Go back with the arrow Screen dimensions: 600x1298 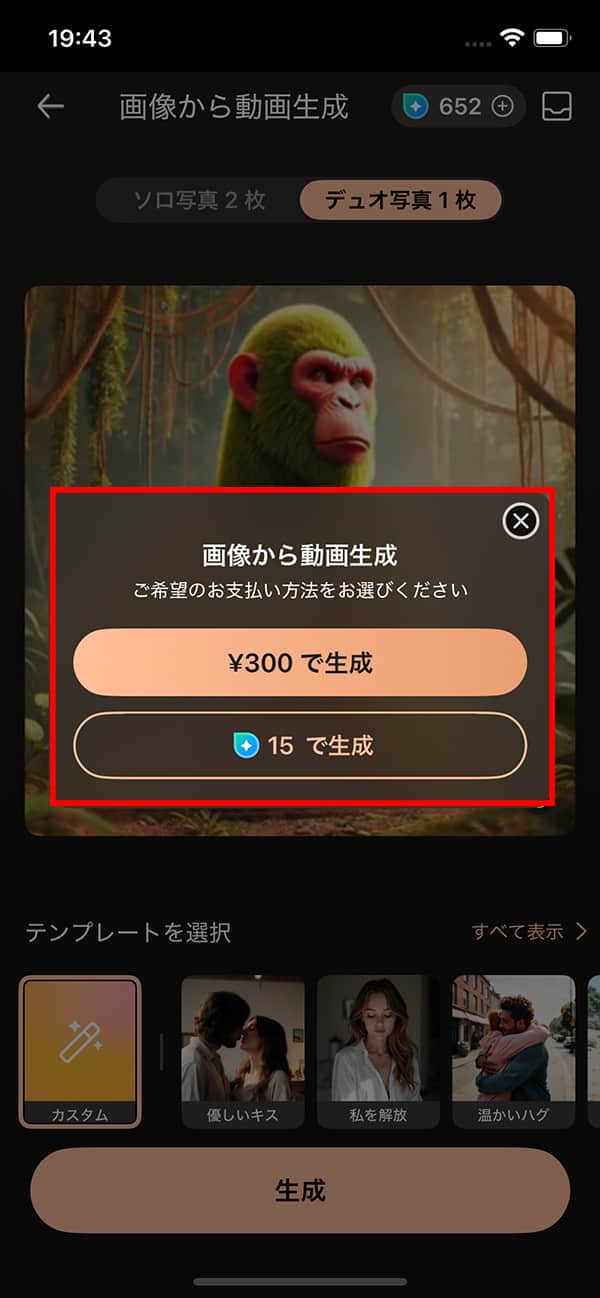click(x=50, y=107)
